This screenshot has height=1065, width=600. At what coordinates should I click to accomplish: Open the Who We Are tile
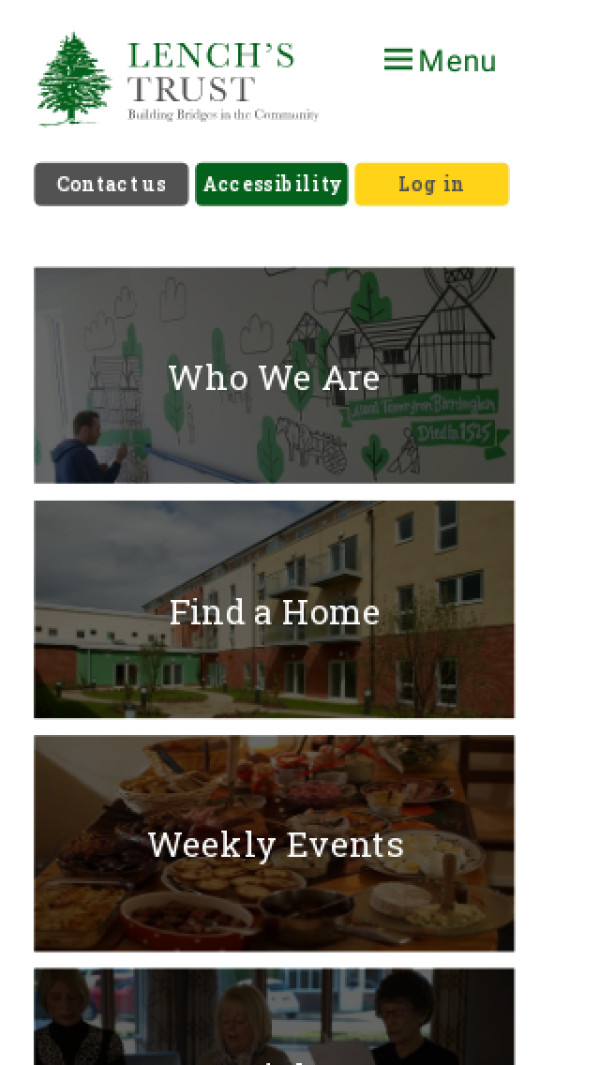(274, 376)
